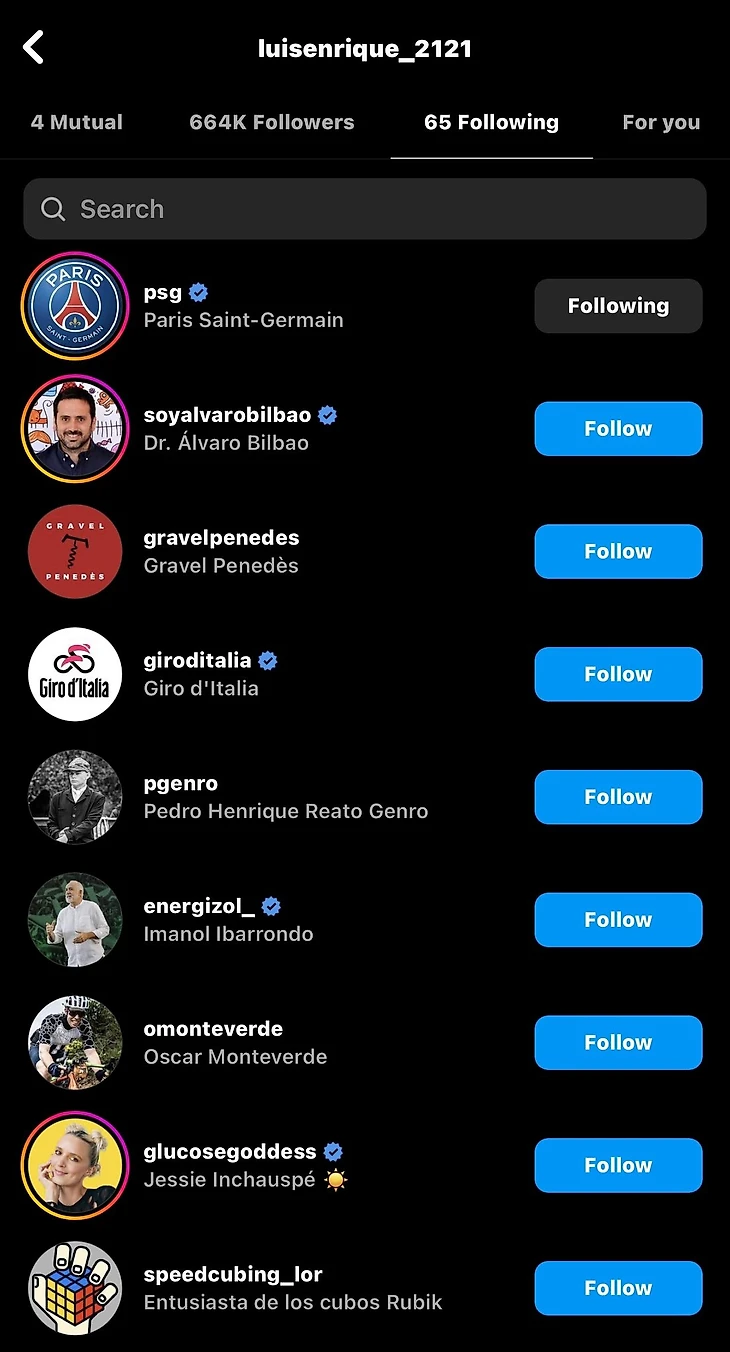
Task: View soyalvarobilbao's story from the avatar
Action: pos(75,429)
